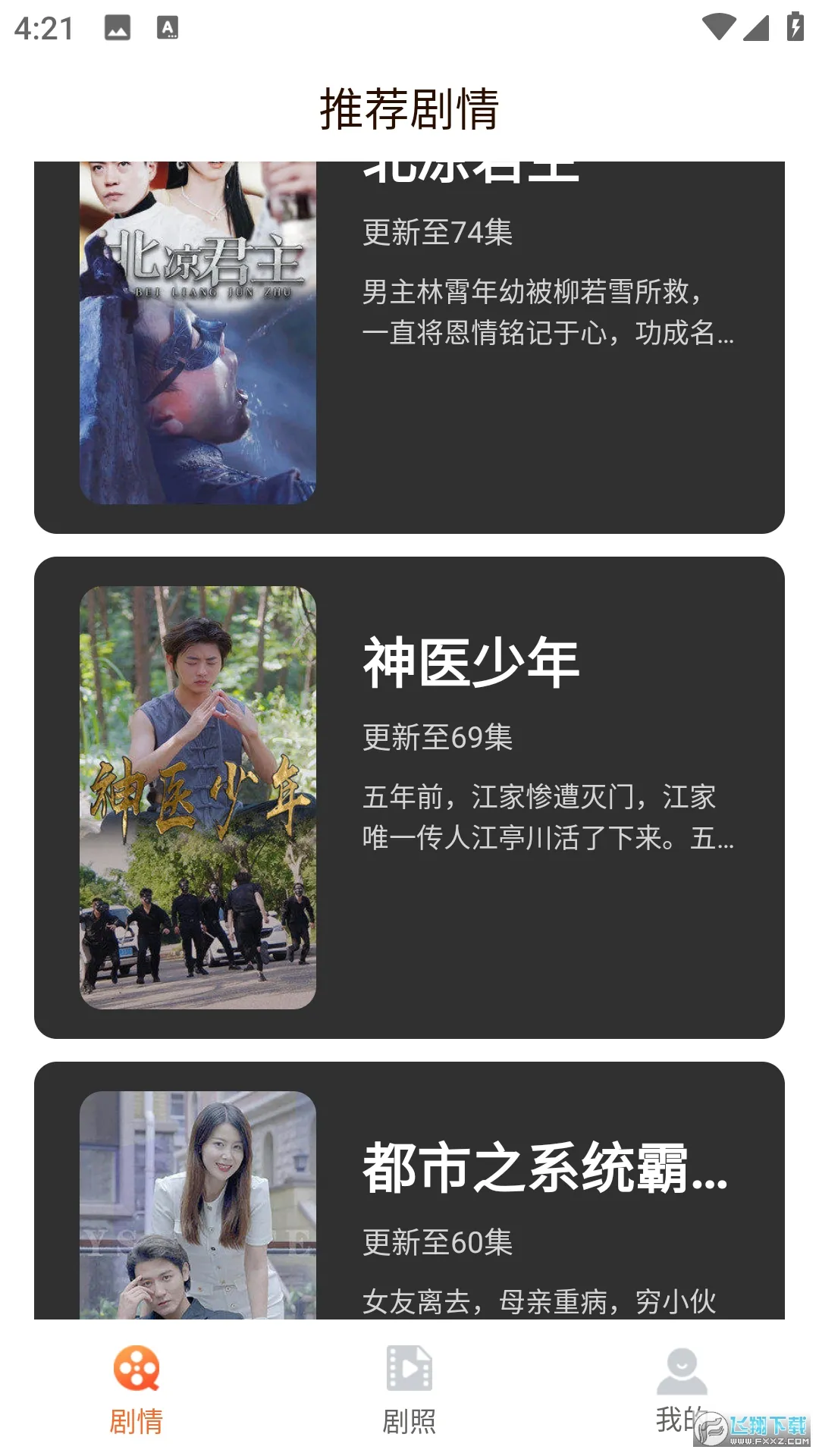Select the 剧情 tab
This screenshot has width=819, height=1456.
coord(136,1389)
